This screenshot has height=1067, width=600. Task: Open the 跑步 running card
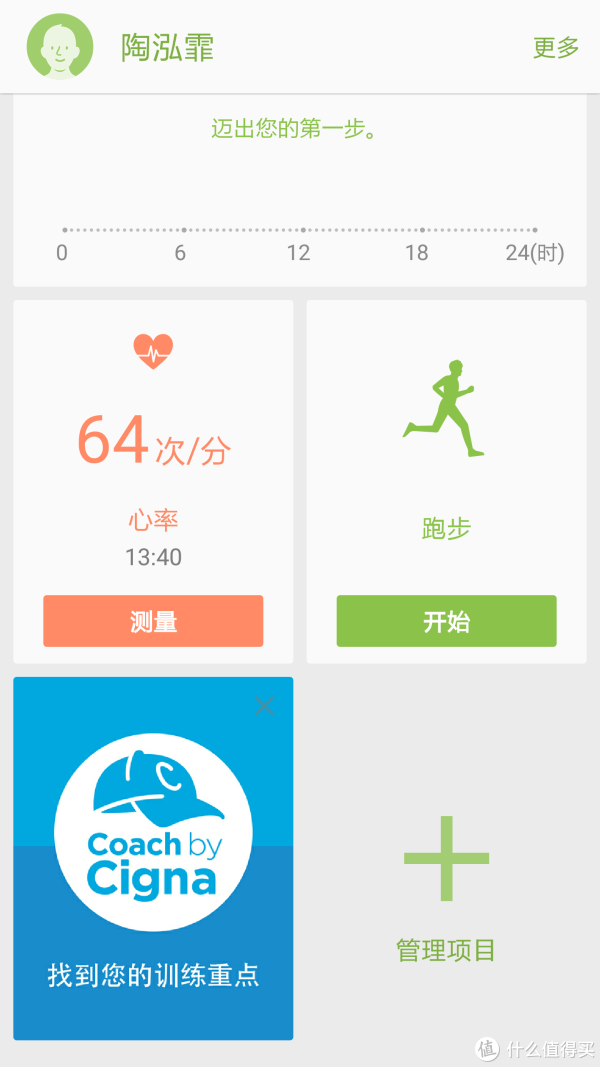[446, 450]
